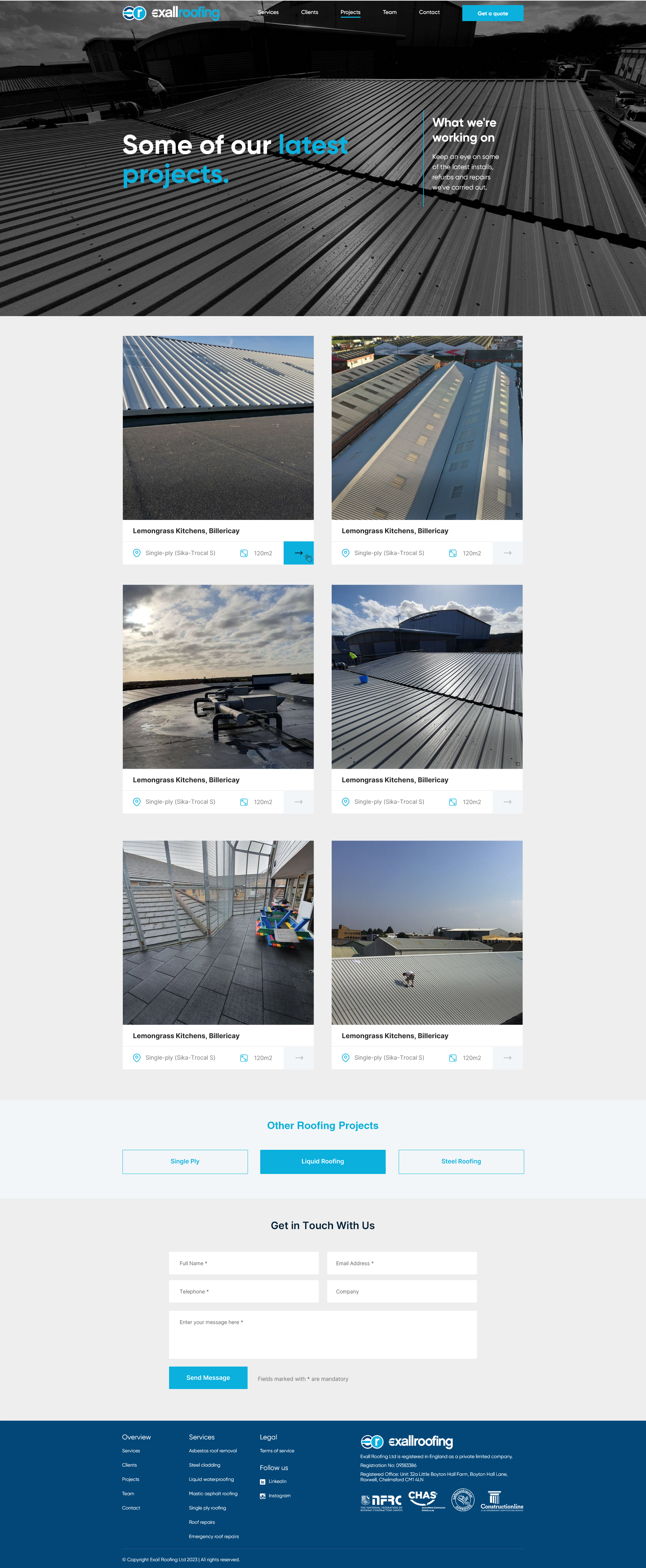This screenshot has width=646, height=1568.
Task: Open Services in the top navigation
Action: pos(268,12)
